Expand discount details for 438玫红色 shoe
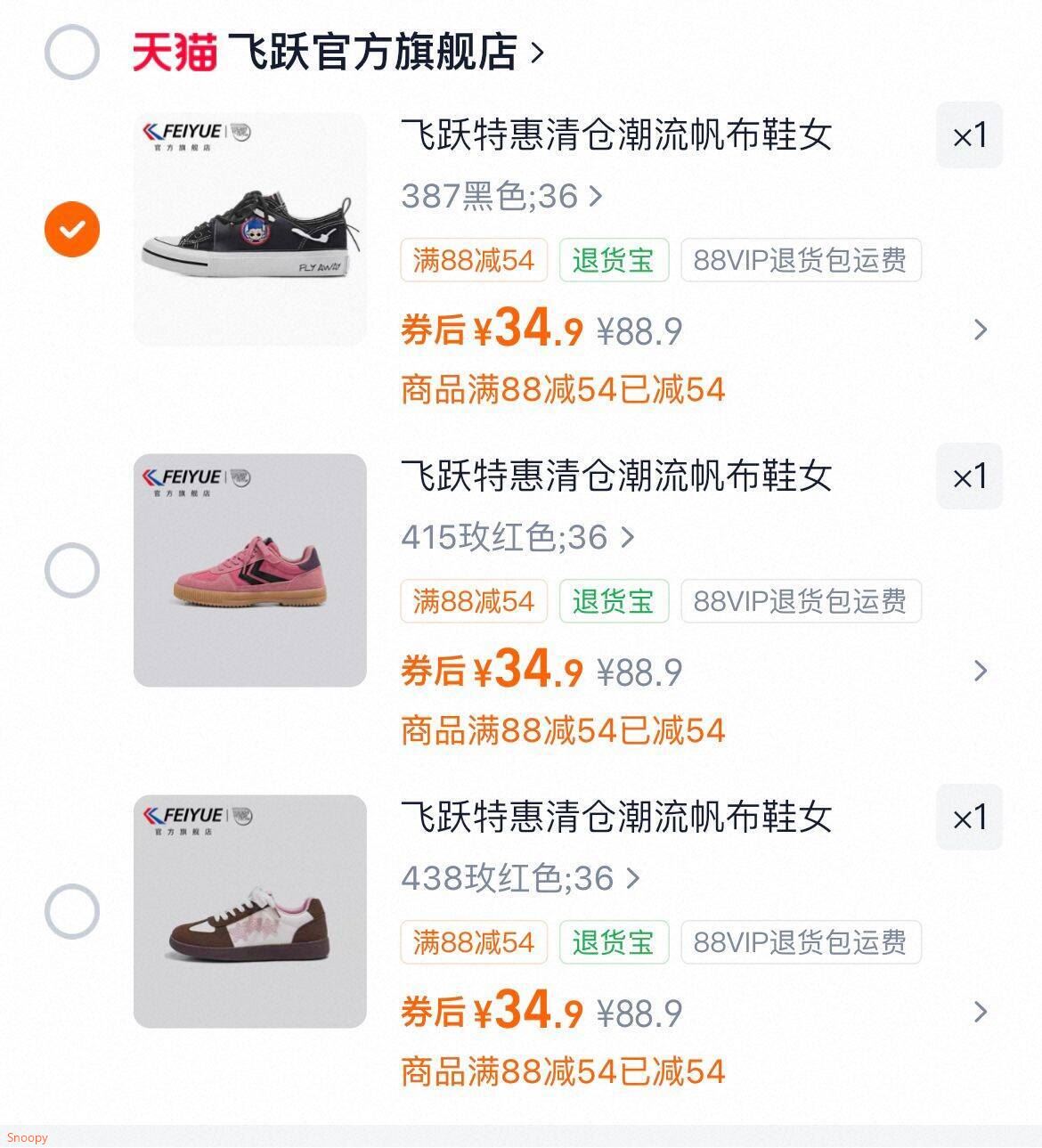This screenshot has width=1042, height=1148. tap(981, 1012)
